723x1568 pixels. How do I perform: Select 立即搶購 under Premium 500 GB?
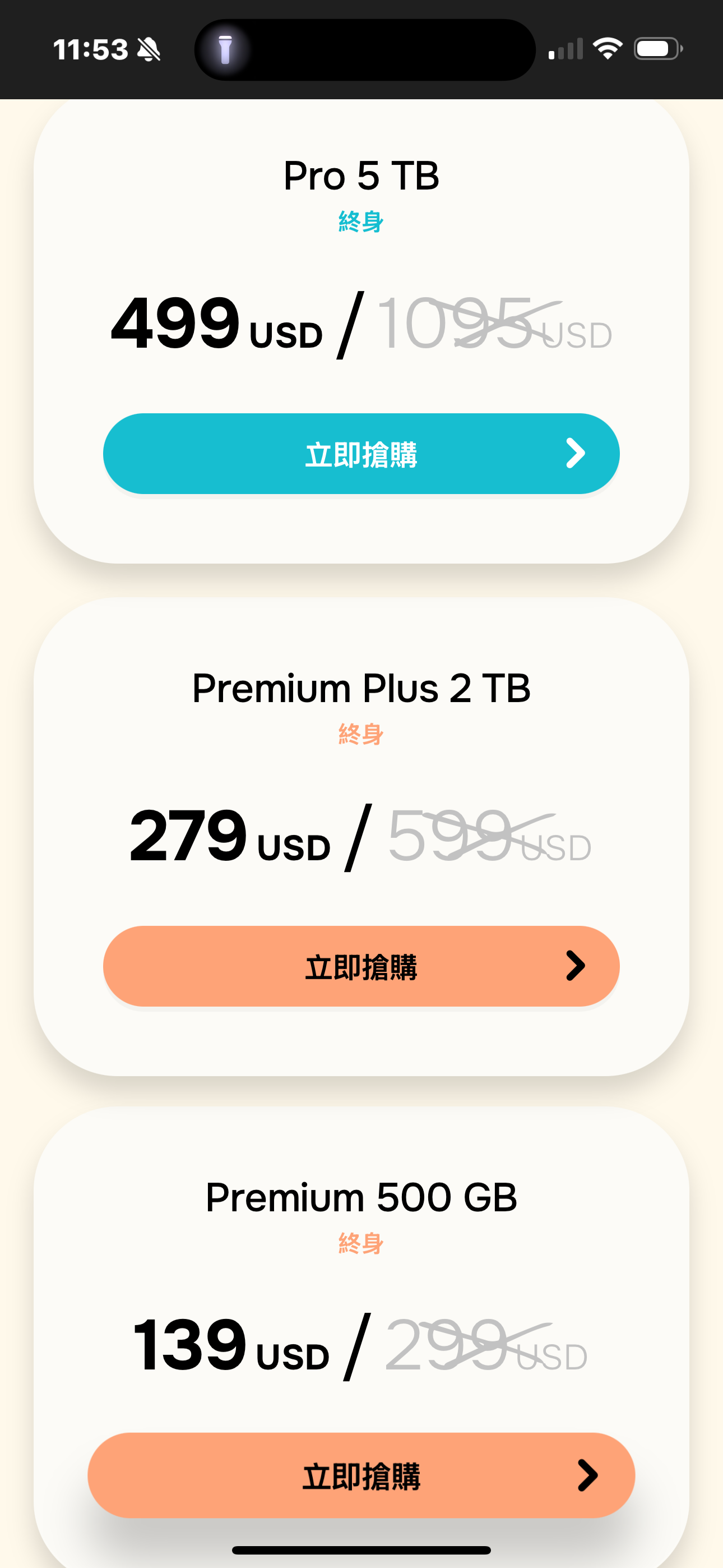[x=361, y=1475]
